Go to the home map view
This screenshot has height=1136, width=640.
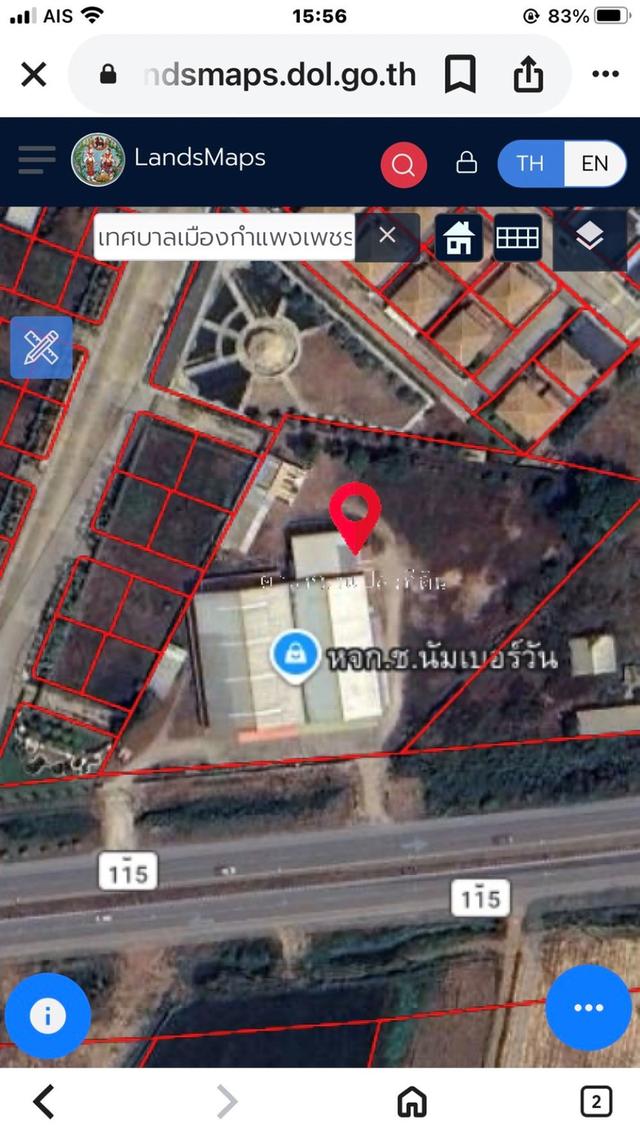click(x=459, y=238)
